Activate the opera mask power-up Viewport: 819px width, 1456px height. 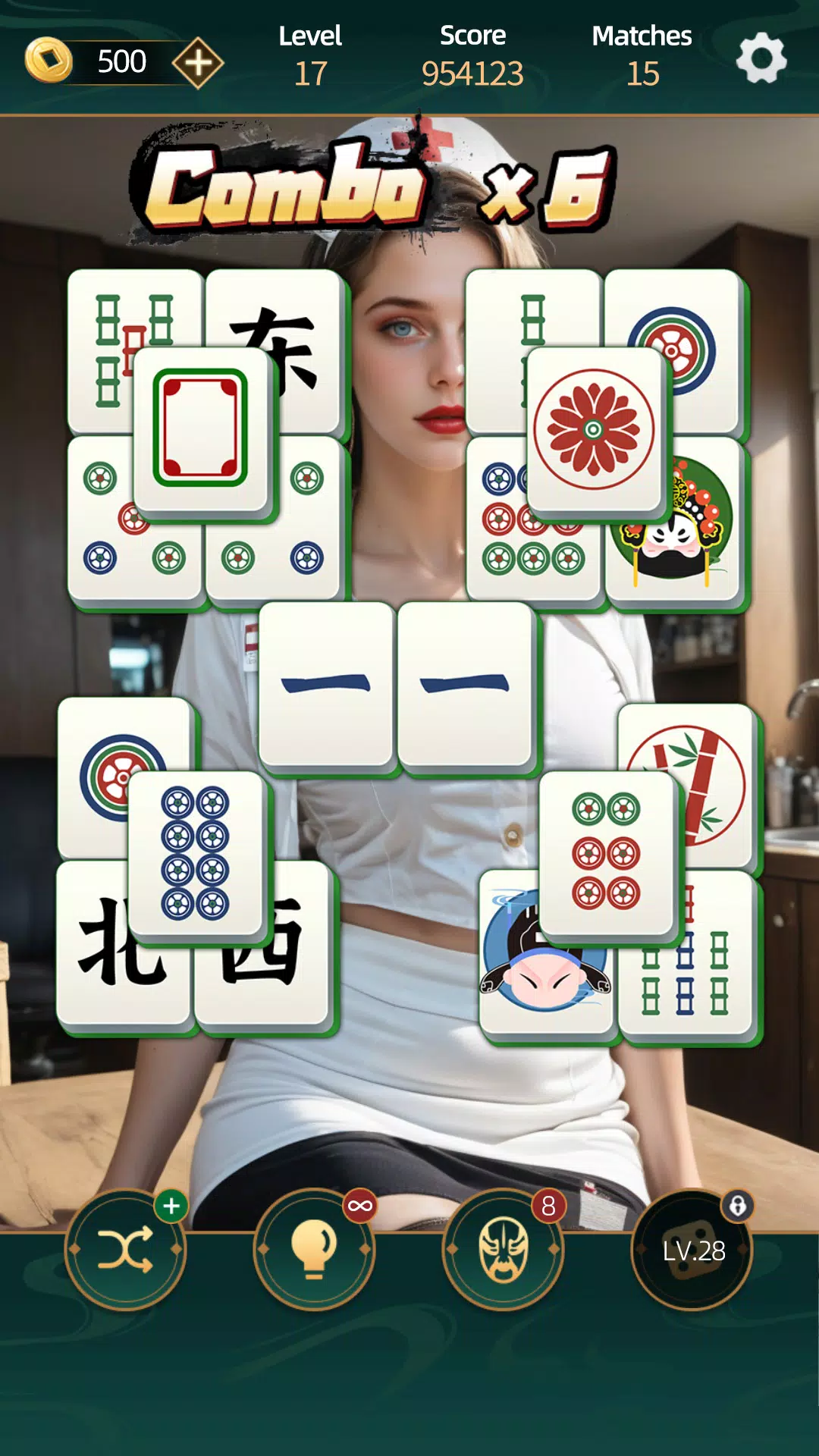pyautogui.click(x=503, y=1249)
